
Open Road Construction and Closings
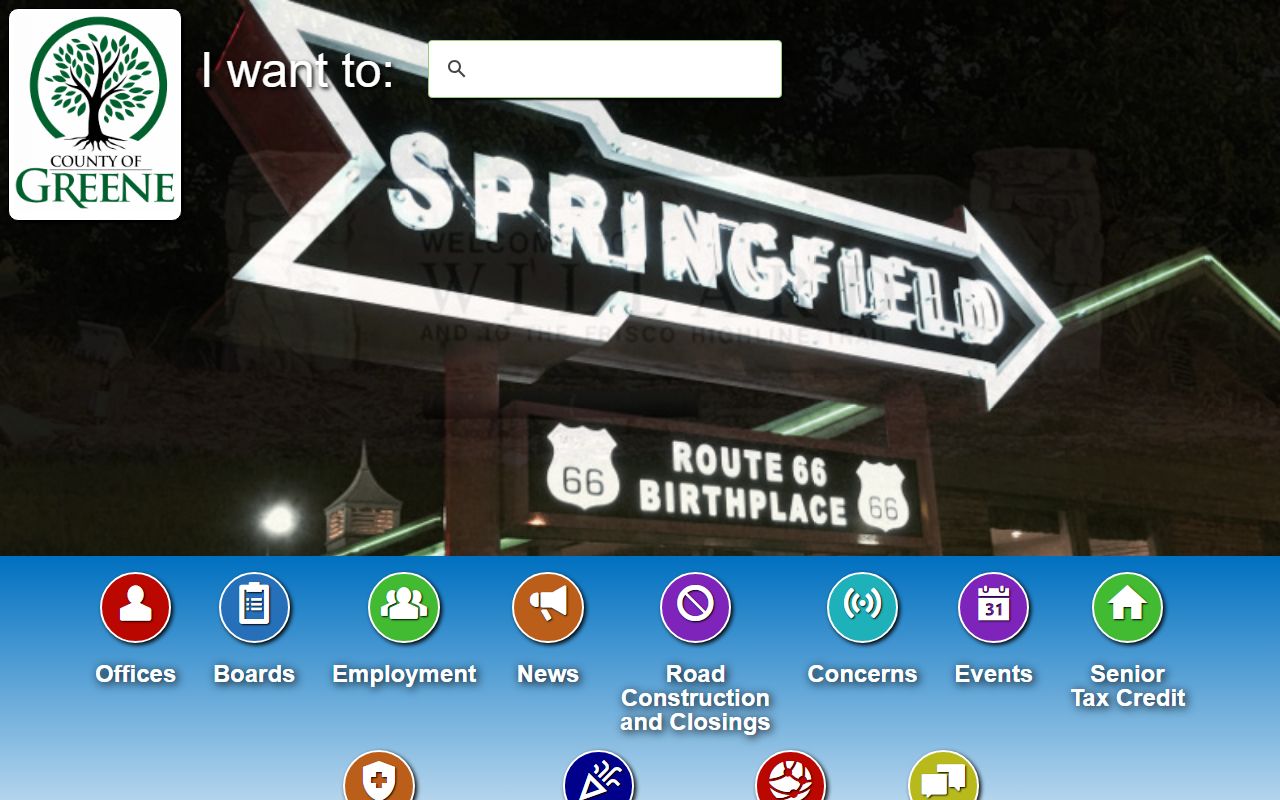tap(695, 608)
